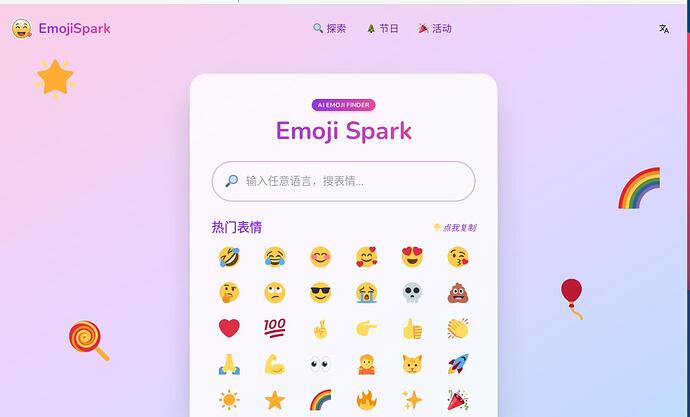690x417 pixels.
Task: Copy the heart-eyes emoji
Action: click(x=412, y=257)
